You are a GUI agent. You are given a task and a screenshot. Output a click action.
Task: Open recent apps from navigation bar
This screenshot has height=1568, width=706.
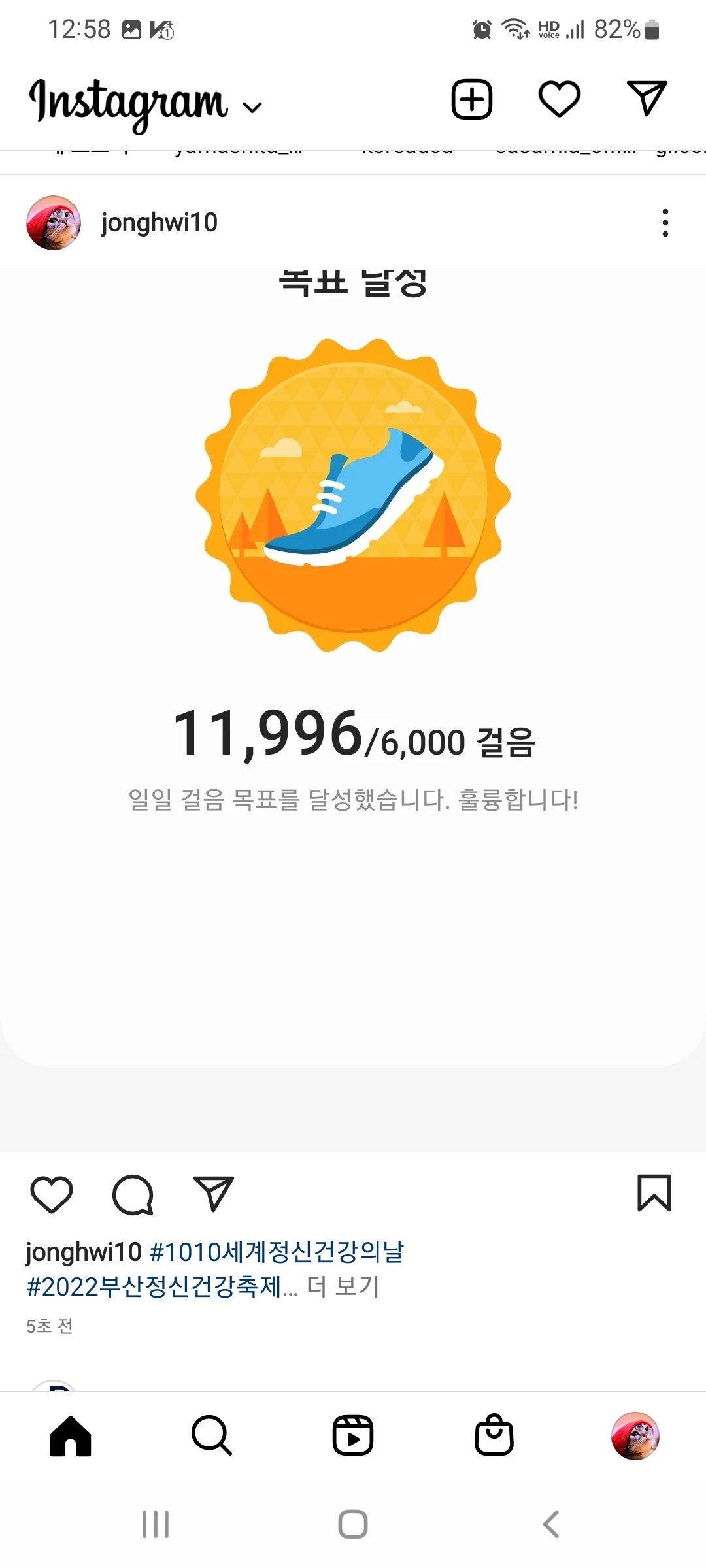point(156,1524)
